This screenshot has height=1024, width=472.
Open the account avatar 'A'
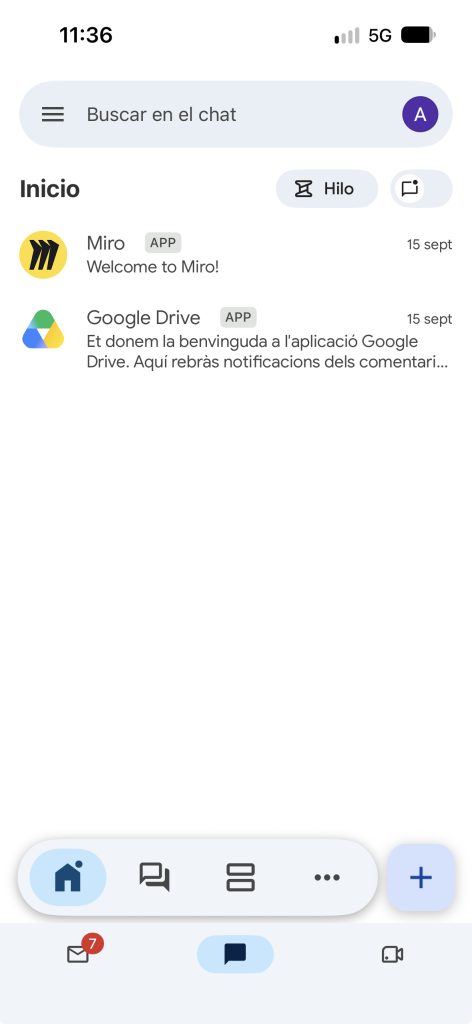pos(420,114)
